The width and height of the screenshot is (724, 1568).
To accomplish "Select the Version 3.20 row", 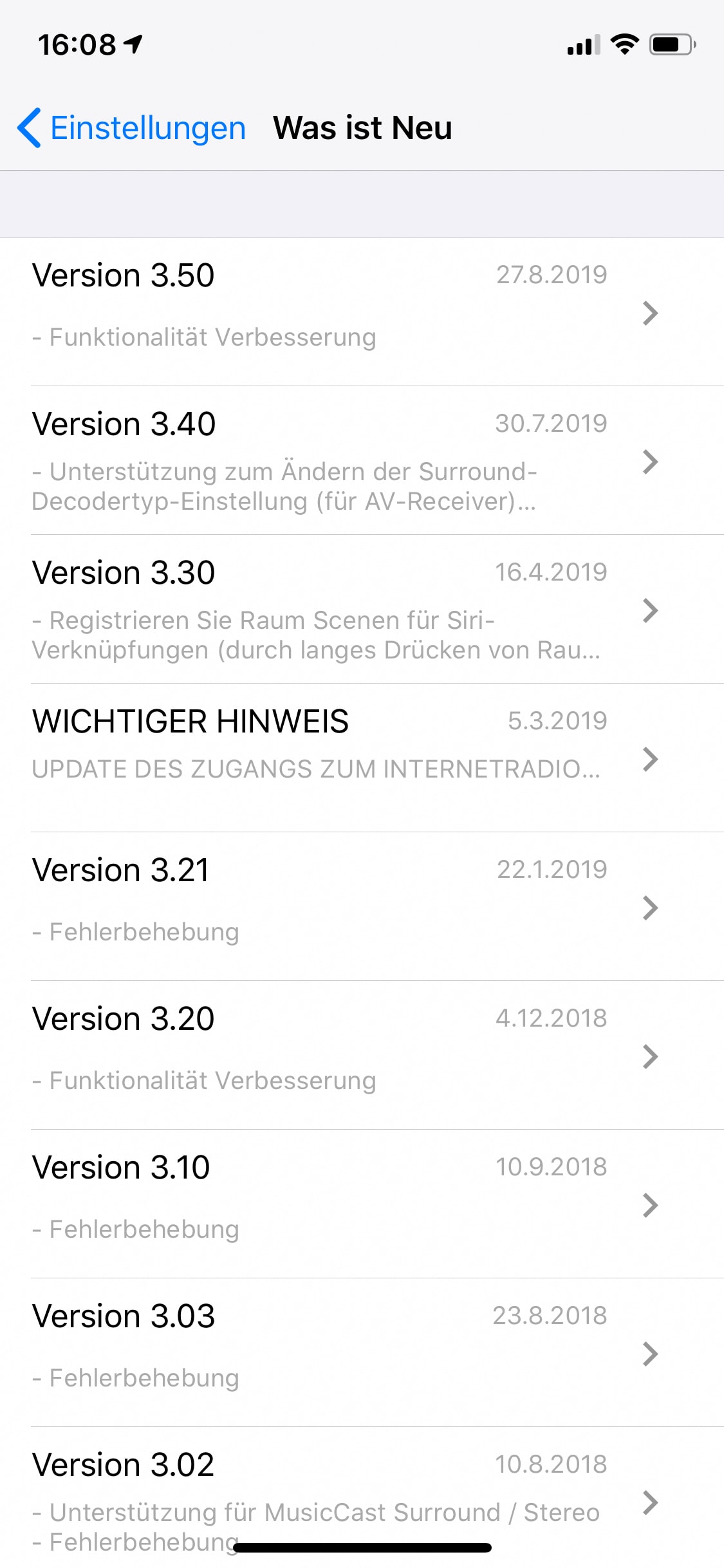I will (348, 1056).
